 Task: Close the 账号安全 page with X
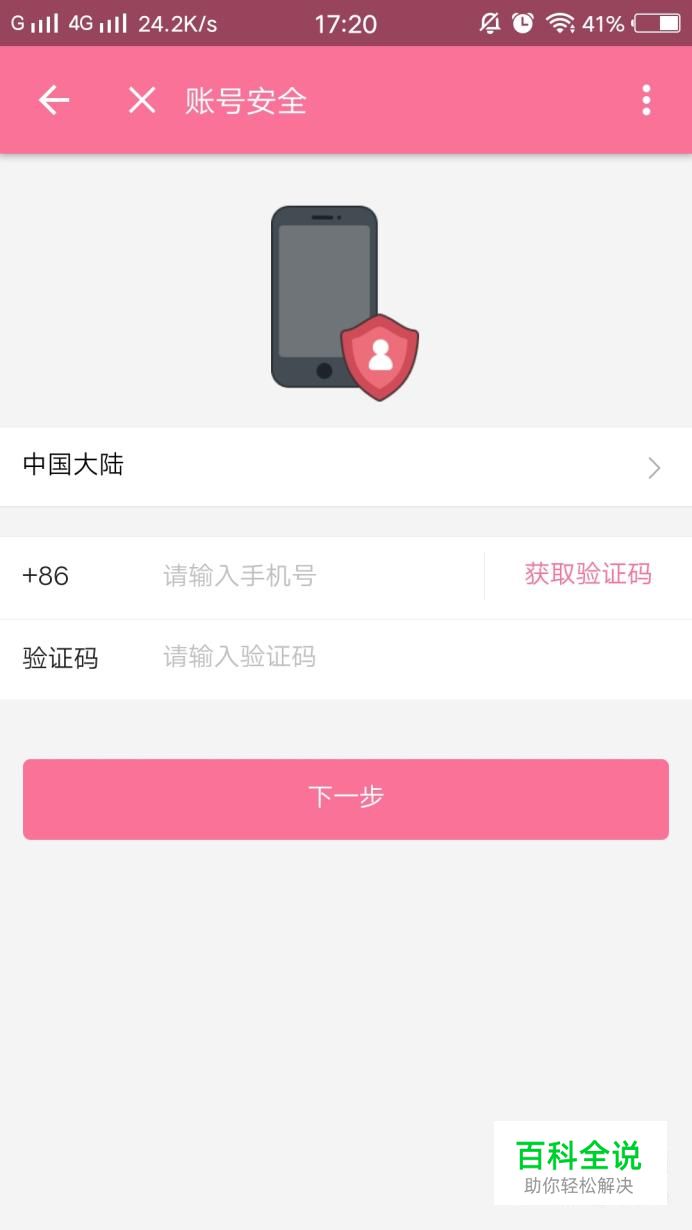pyautogui.click(x=142, y=100)
